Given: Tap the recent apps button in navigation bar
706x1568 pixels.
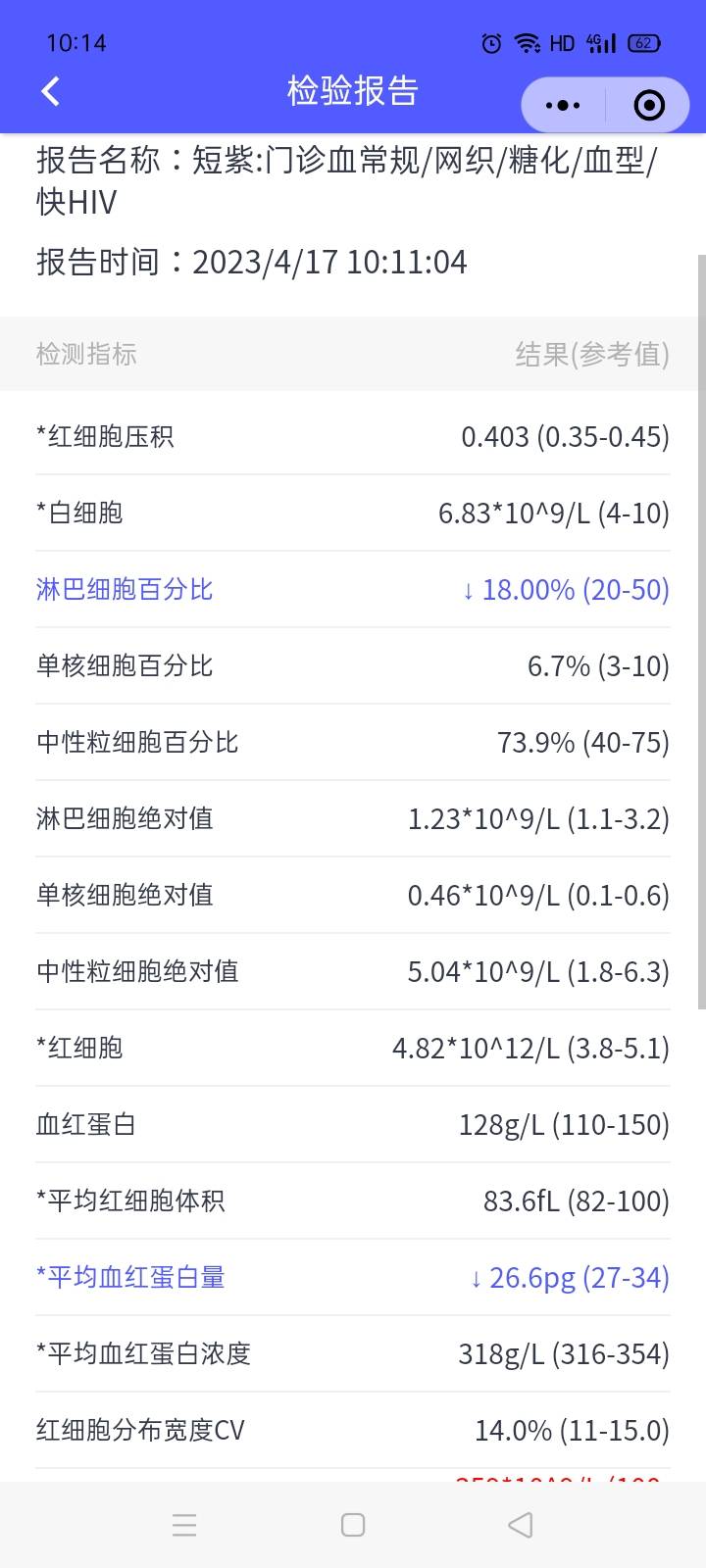Looking at the screenshot, I should [x=184, y=1525].
